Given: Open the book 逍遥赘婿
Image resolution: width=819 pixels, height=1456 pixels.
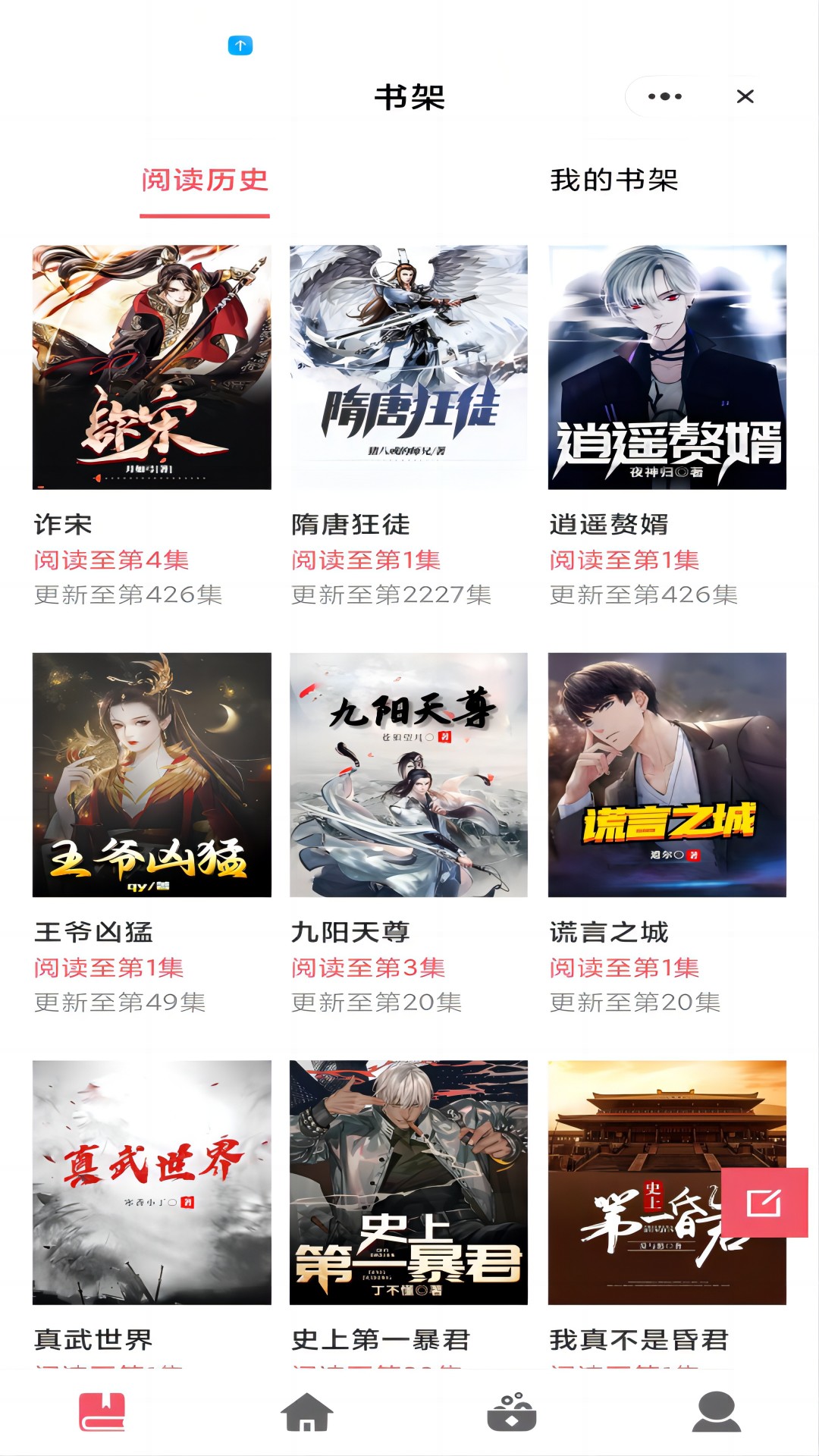Looking at the screenshot, I should [x=667, y=367].
